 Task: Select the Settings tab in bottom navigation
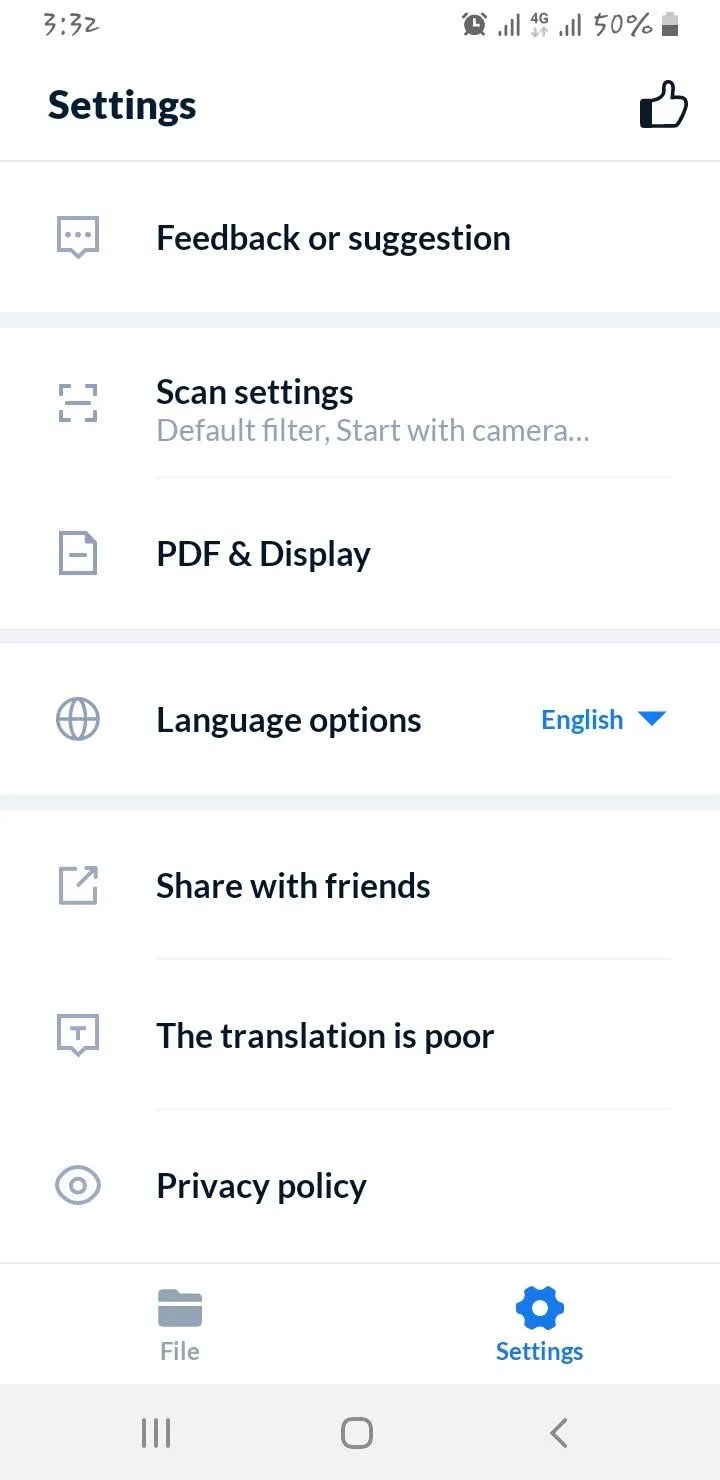click(x=539, y=1324)
